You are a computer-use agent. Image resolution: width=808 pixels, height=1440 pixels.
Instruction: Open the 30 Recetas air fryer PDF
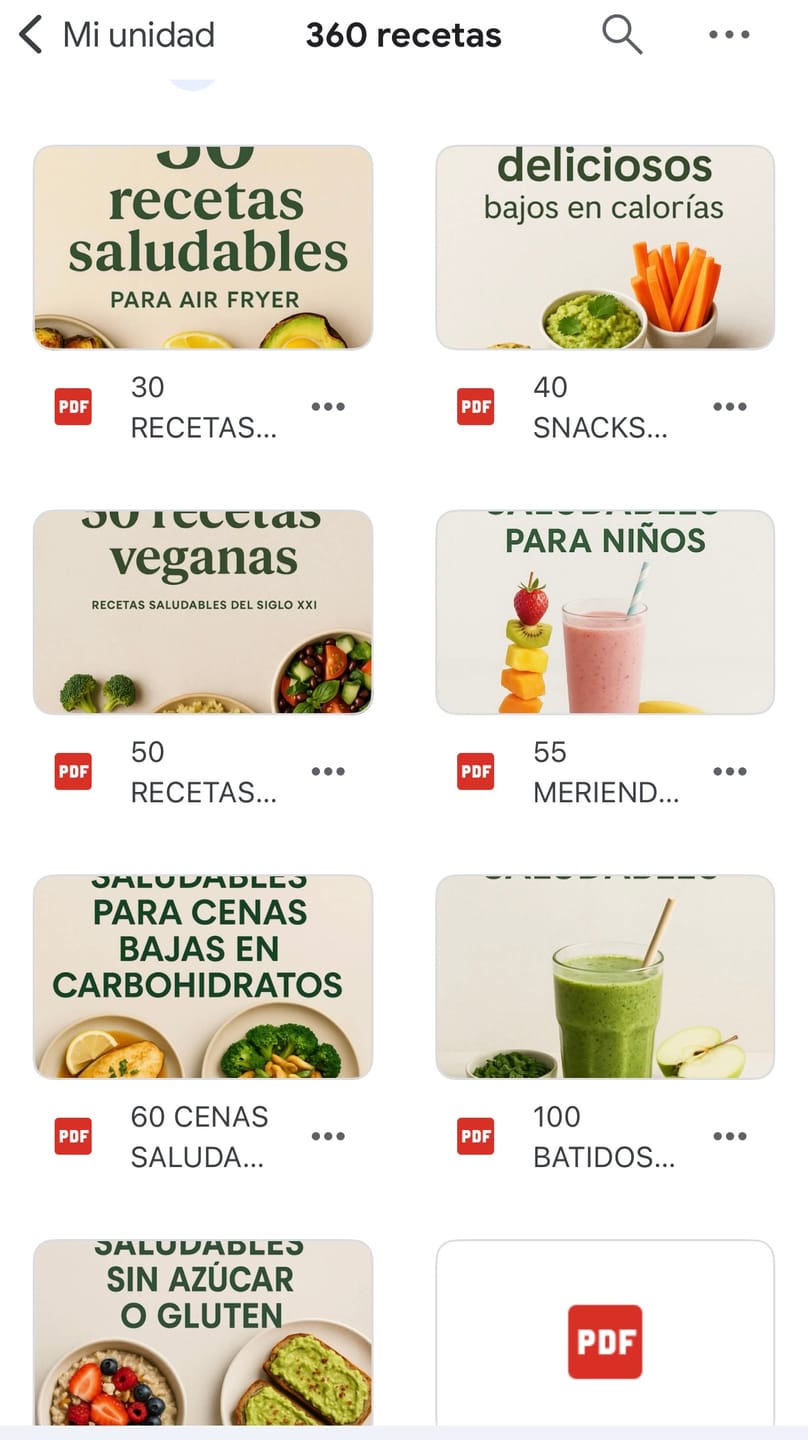(x=203, y=247)
